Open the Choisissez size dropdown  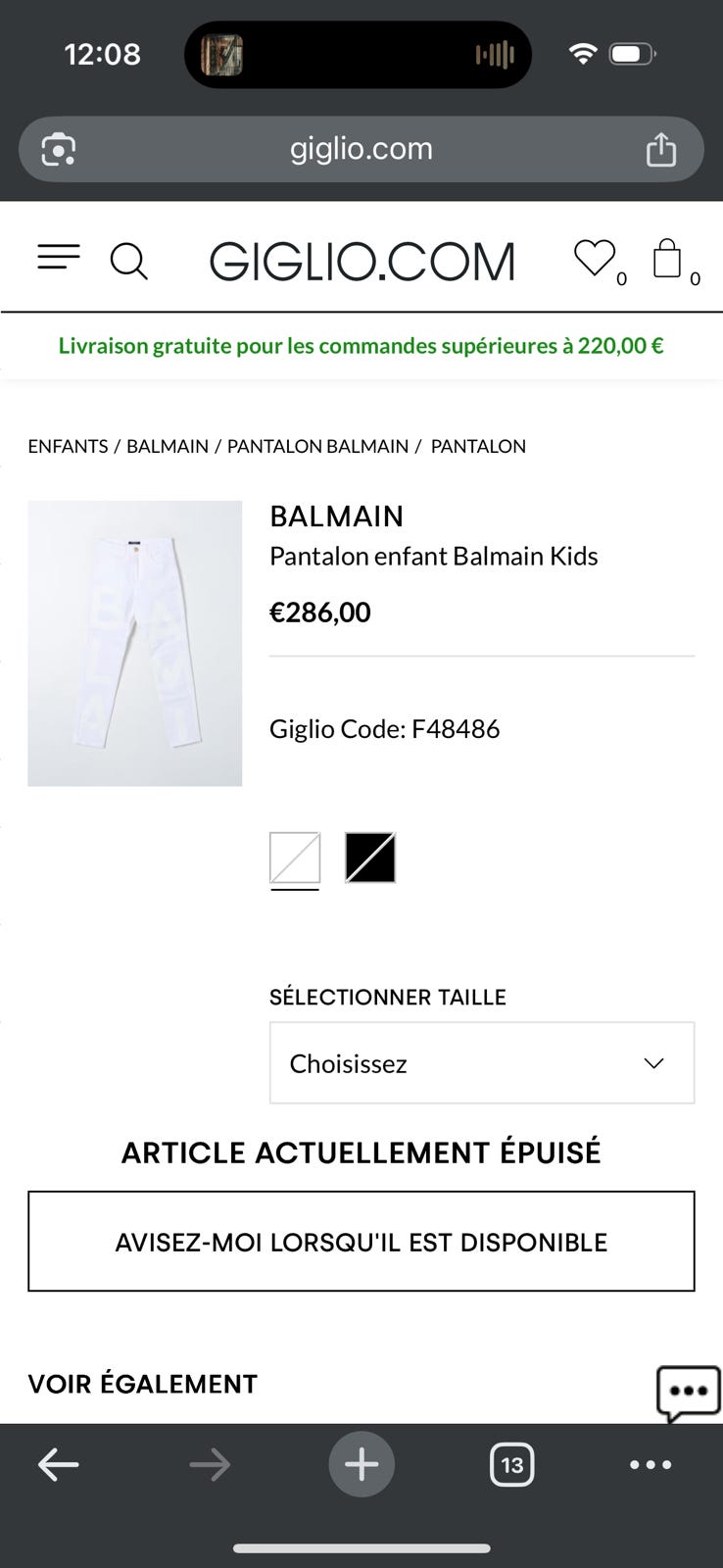point(481,1062)
